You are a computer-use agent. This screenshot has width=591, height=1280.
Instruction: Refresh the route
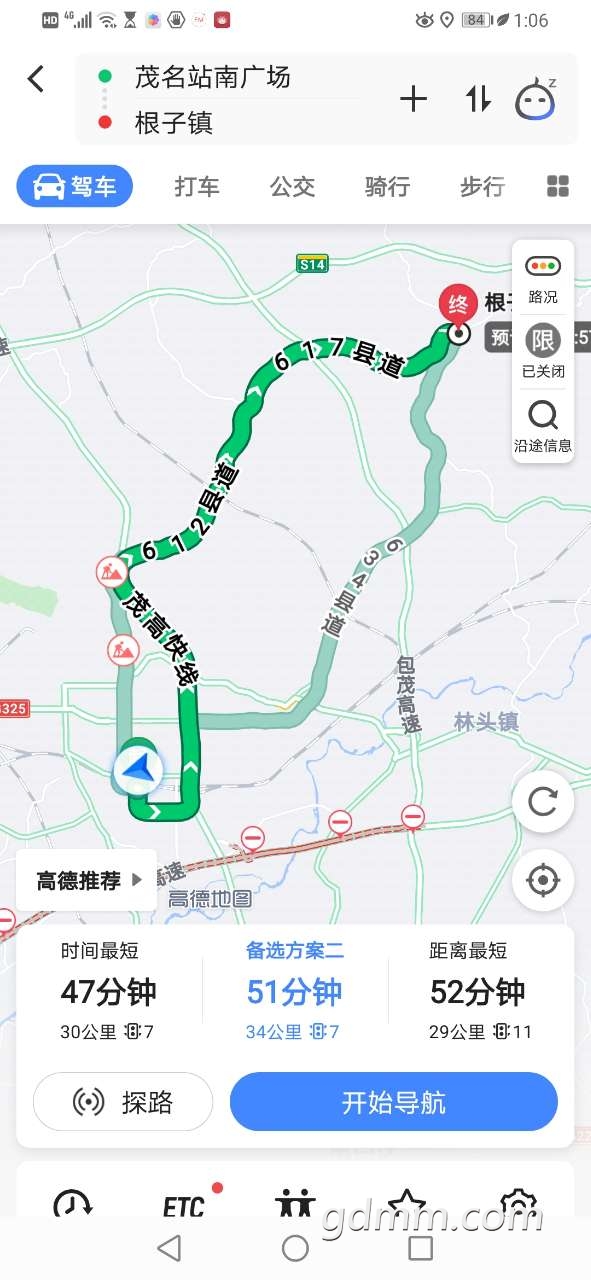click(543, 801)
